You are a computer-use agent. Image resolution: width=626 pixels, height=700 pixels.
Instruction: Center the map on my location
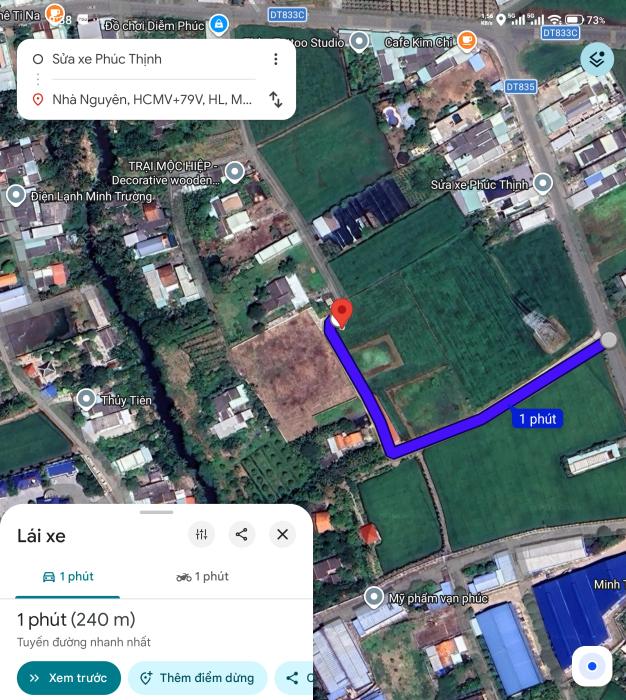[592, 666]
